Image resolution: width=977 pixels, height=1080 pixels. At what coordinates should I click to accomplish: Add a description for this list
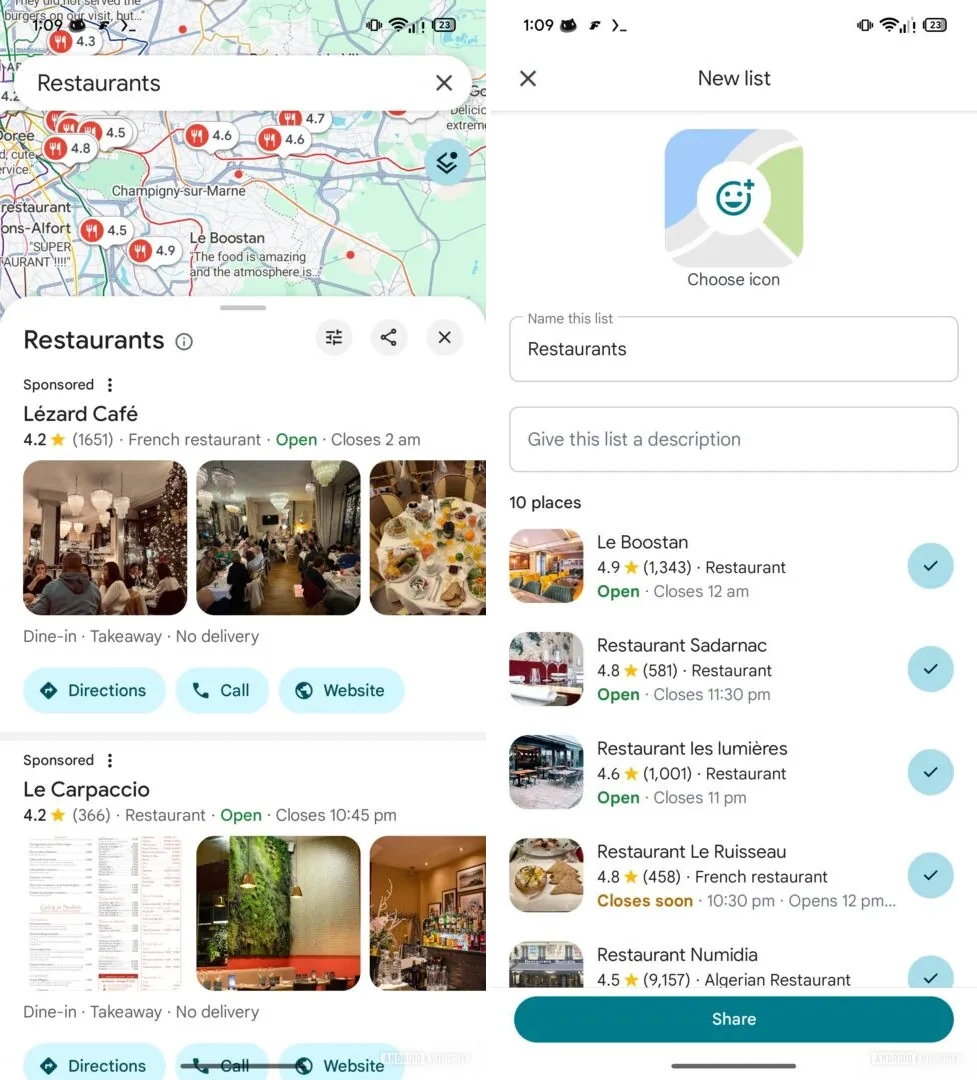(x=733, y=439)
